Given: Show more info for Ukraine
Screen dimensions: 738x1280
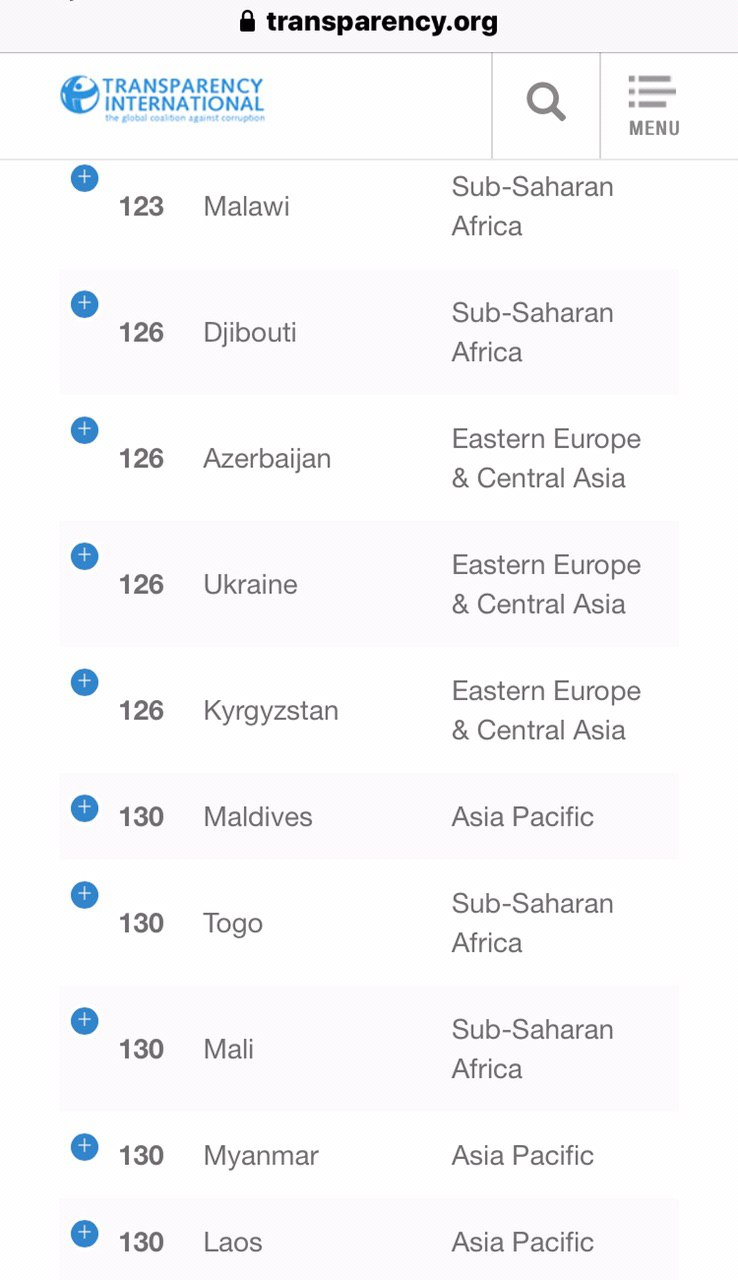Looking at the screenshot, I should click(x=85, y=556).
